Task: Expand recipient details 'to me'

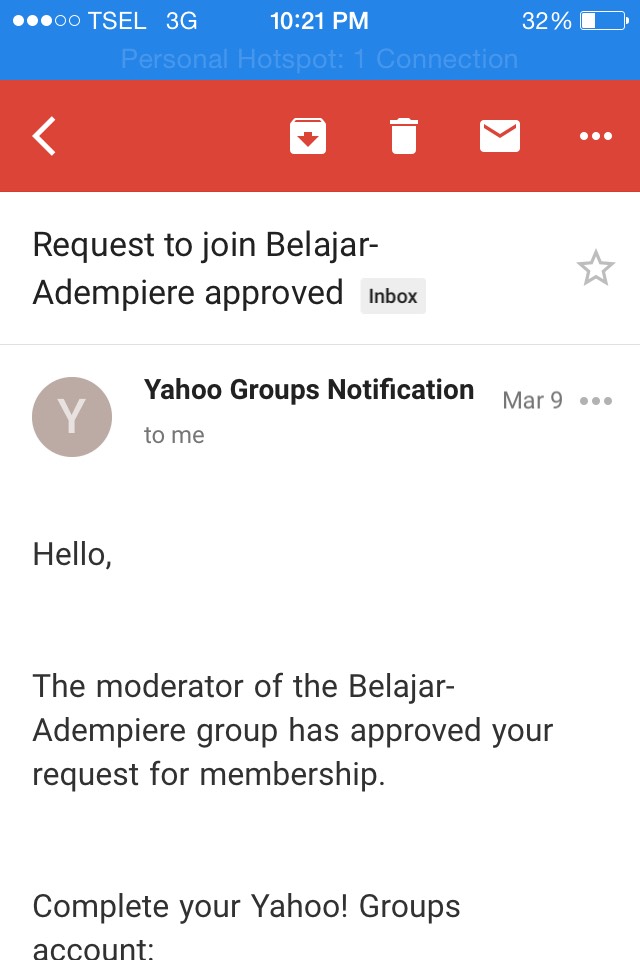Action: pyautogui.click(x=174, y=435)
